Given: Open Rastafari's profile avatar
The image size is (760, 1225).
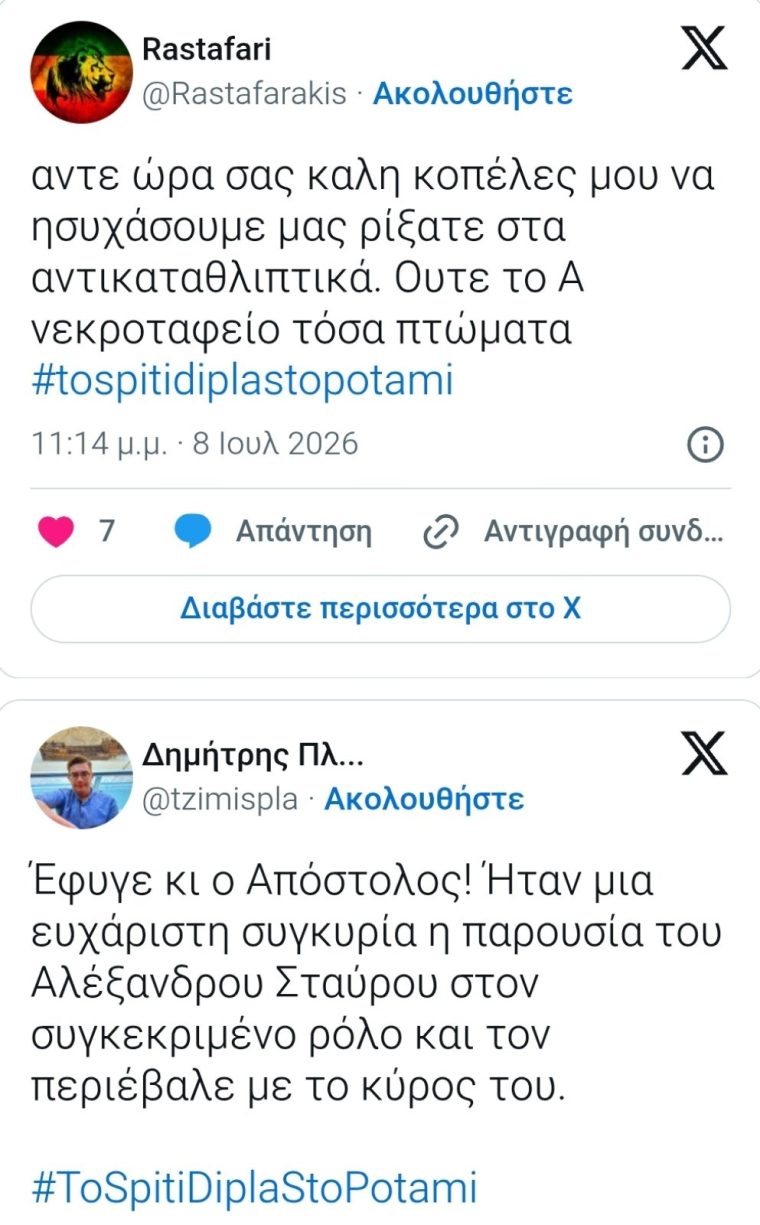Looking at the screenshot, I should pyautogui.click(x=82, y=72).
